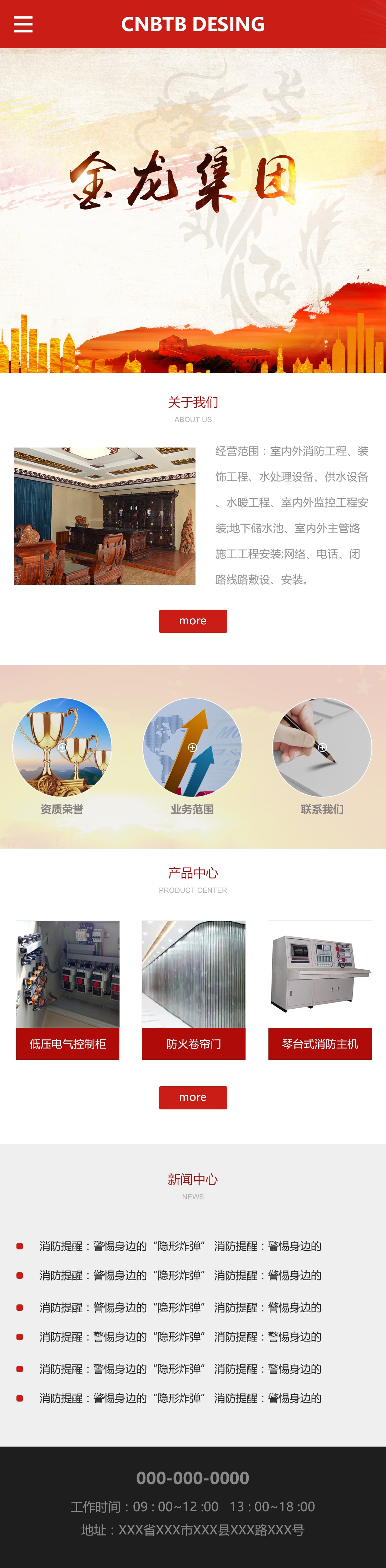Tap more button under 关于我们

click(x=192, y=621)
